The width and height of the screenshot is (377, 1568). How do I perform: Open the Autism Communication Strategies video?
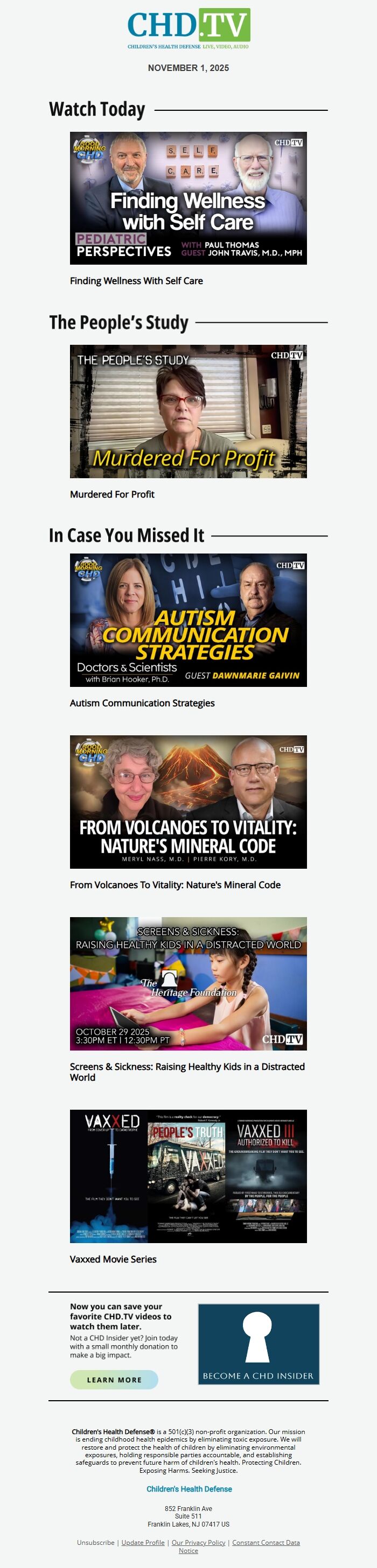(x=188, y=620)
